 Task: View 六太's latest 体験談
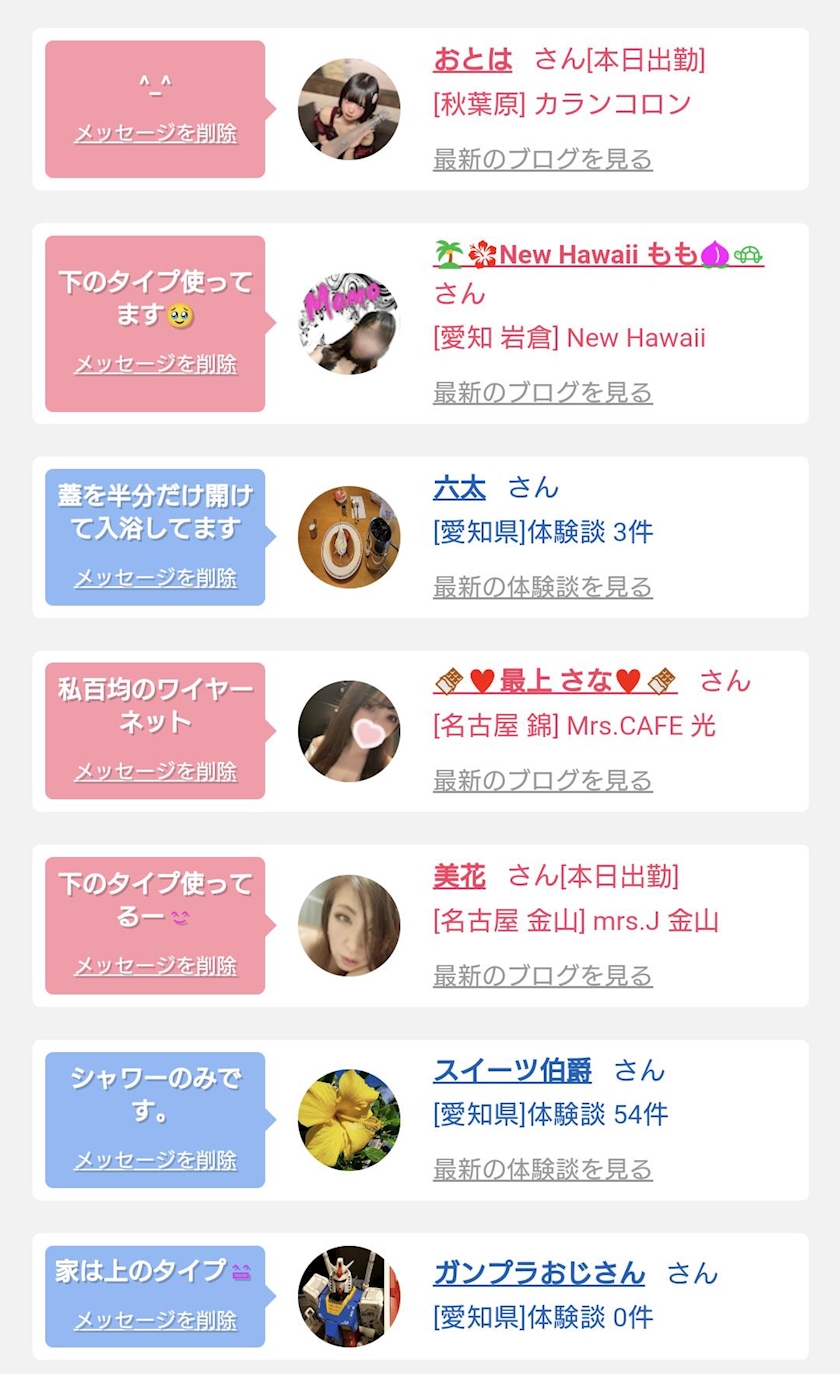tap(543, 586)
